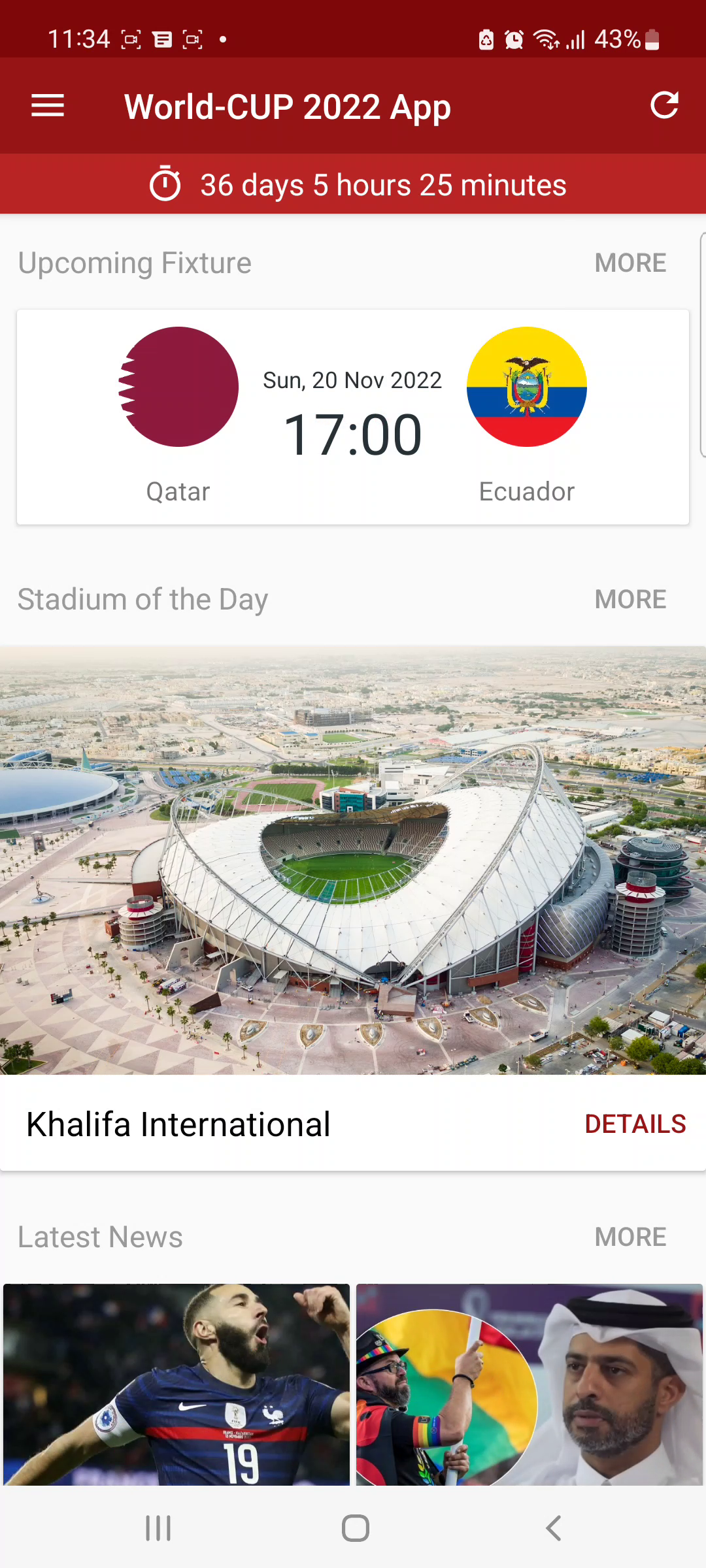Open news story with rainbow flag image
Image resolution: width=706 pixels, height=1568 pixels.
pyautogui.click(x=529, y=1384)
